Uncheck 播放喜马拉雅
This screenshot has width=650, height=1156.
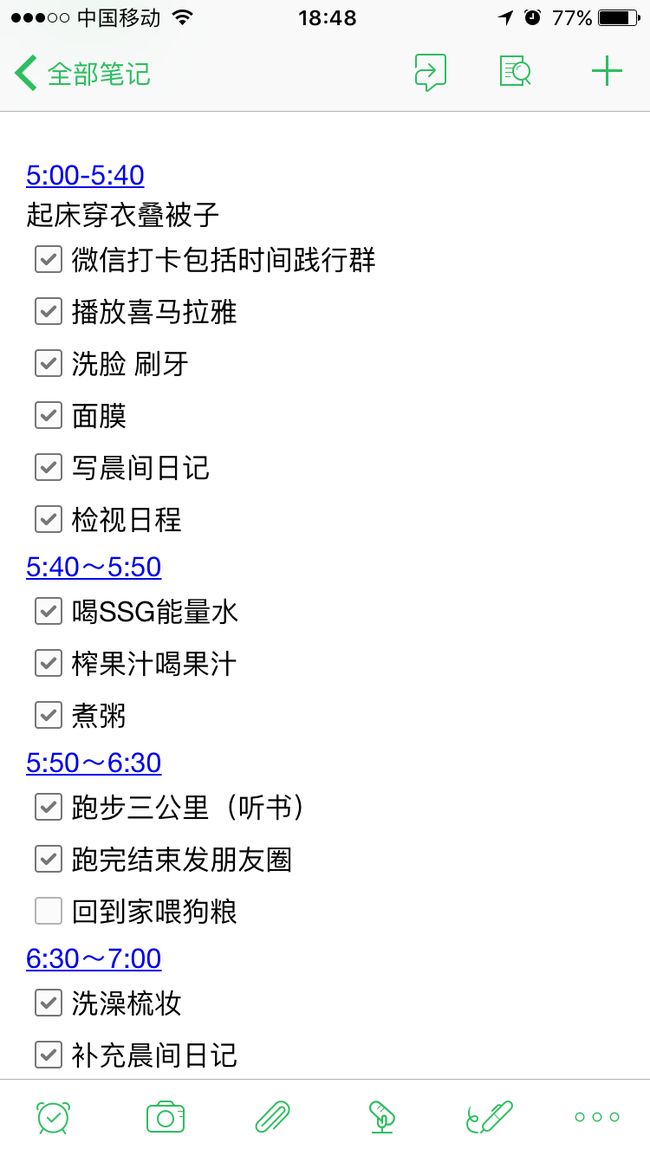49,312
